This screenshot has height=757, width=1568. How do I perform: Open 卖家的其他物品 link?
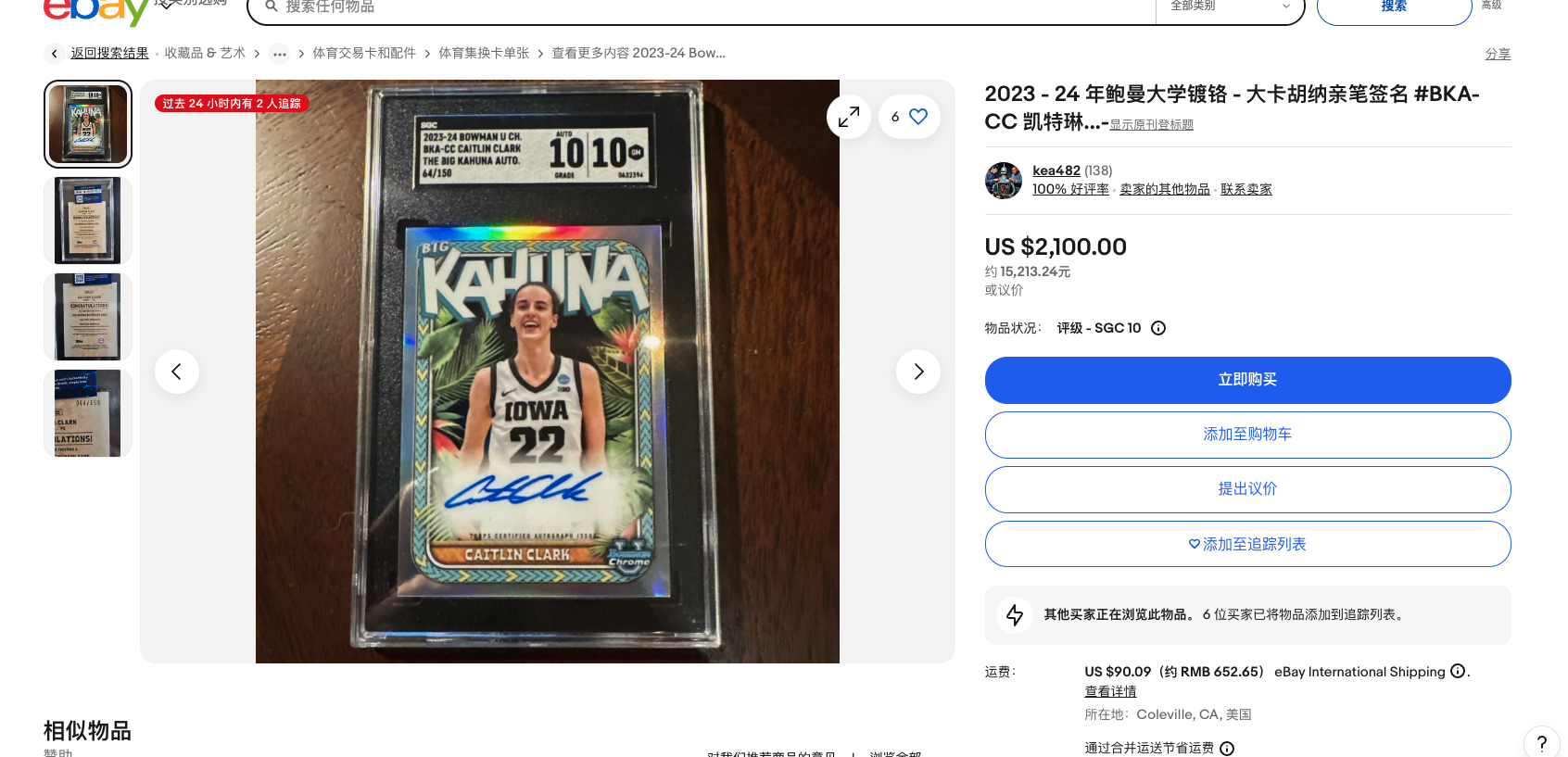pos(1164,189)
